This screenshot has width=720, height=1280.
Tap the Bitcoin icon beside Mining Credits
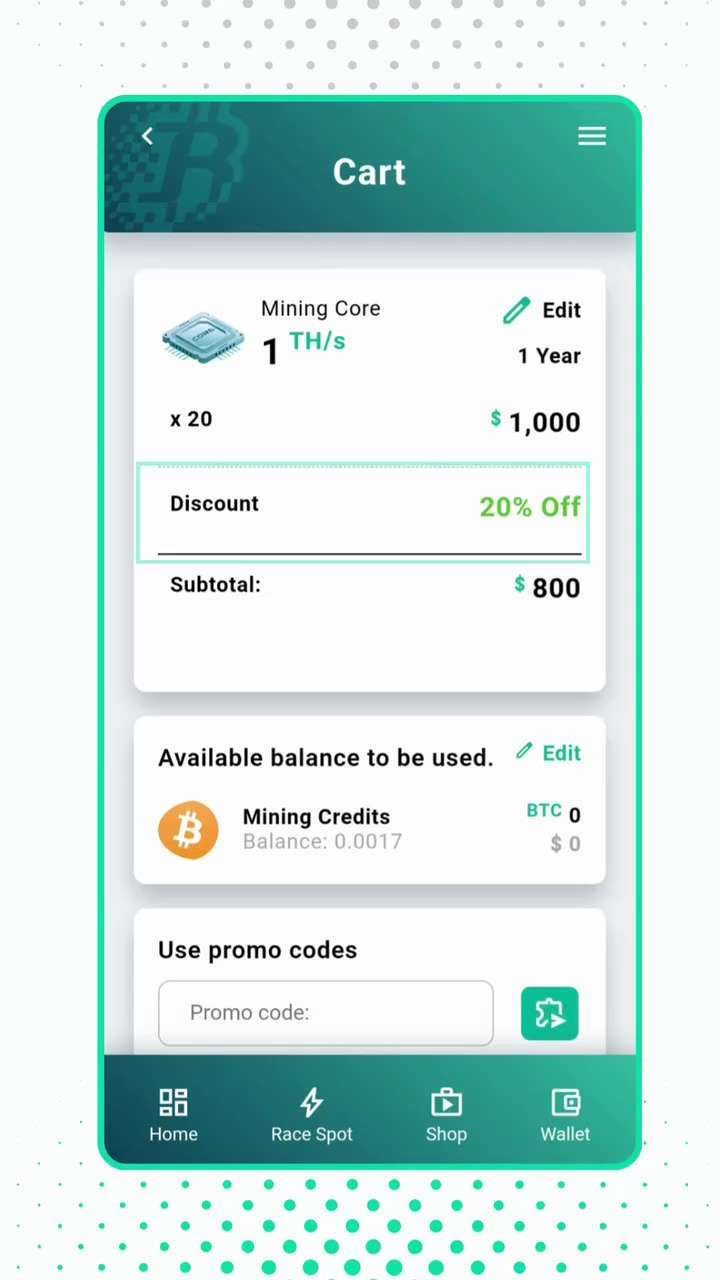(188, 830)
